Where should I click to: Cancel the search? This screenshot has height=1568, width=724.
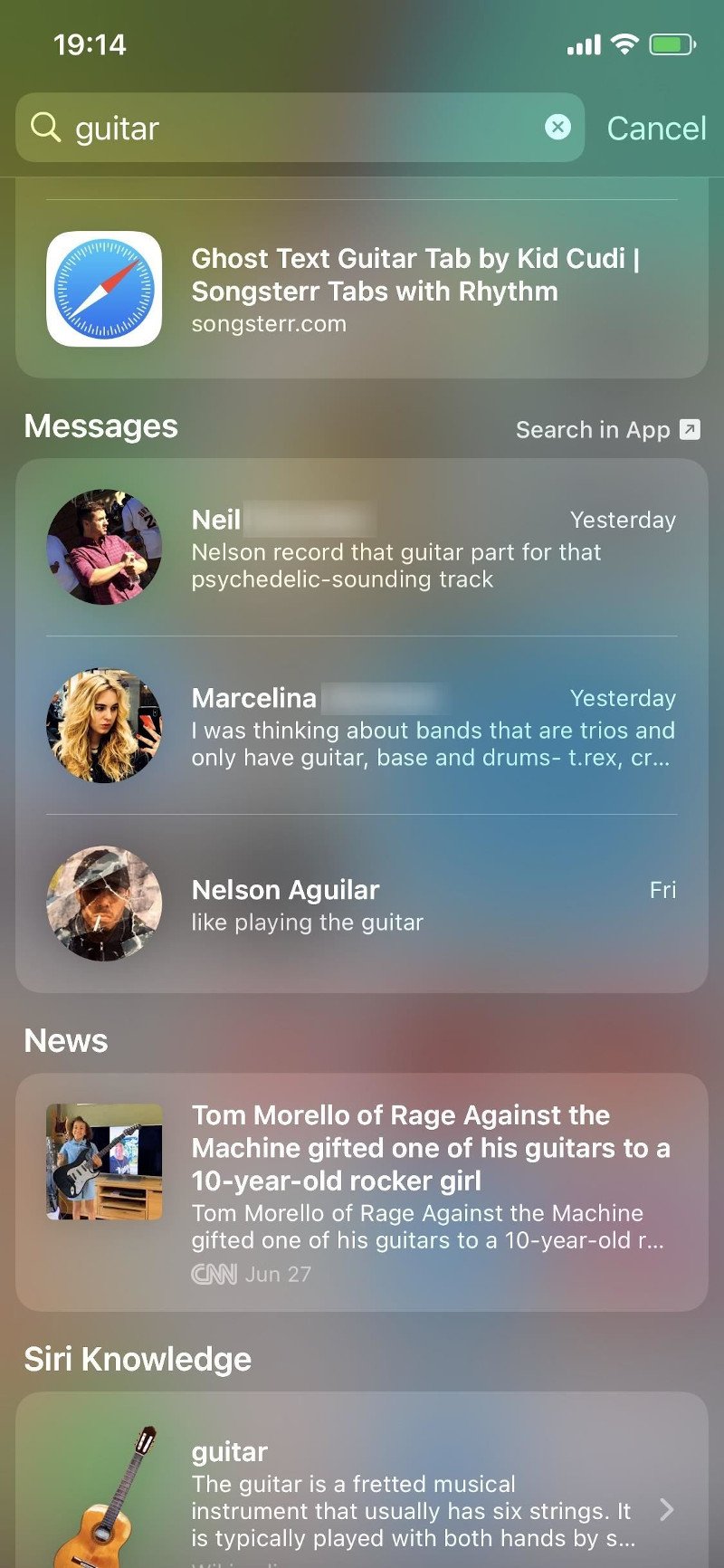tap(656, 129)
